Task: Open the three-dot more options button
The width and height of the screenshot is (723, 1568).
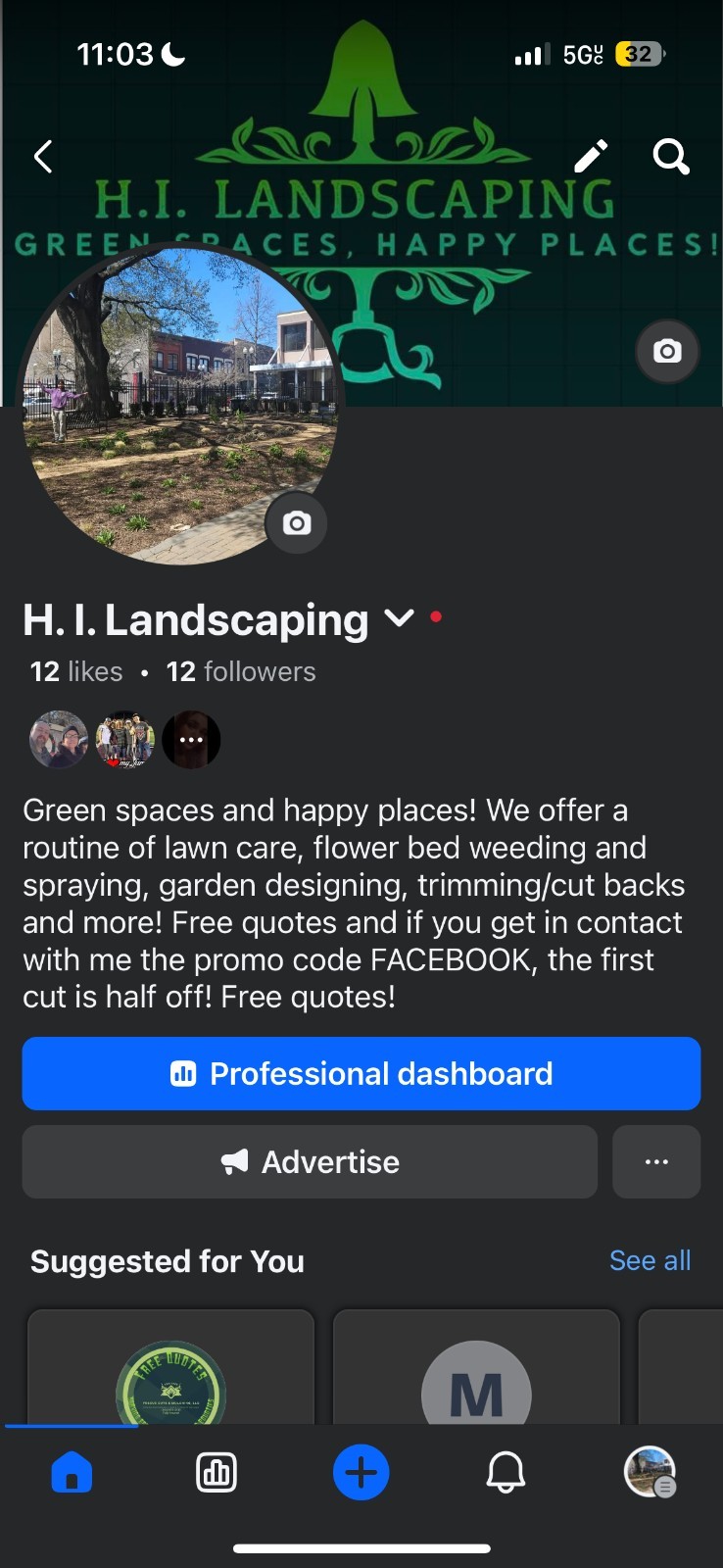Action: click(656, 1161)
